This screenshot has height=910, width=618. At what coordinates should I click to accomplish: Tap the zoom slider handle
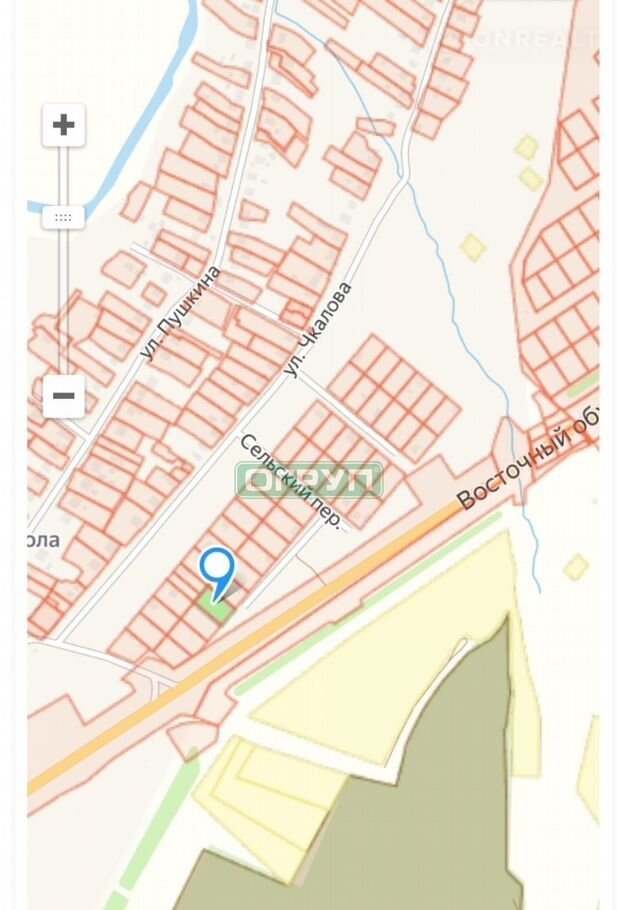[x=63, y=217]
